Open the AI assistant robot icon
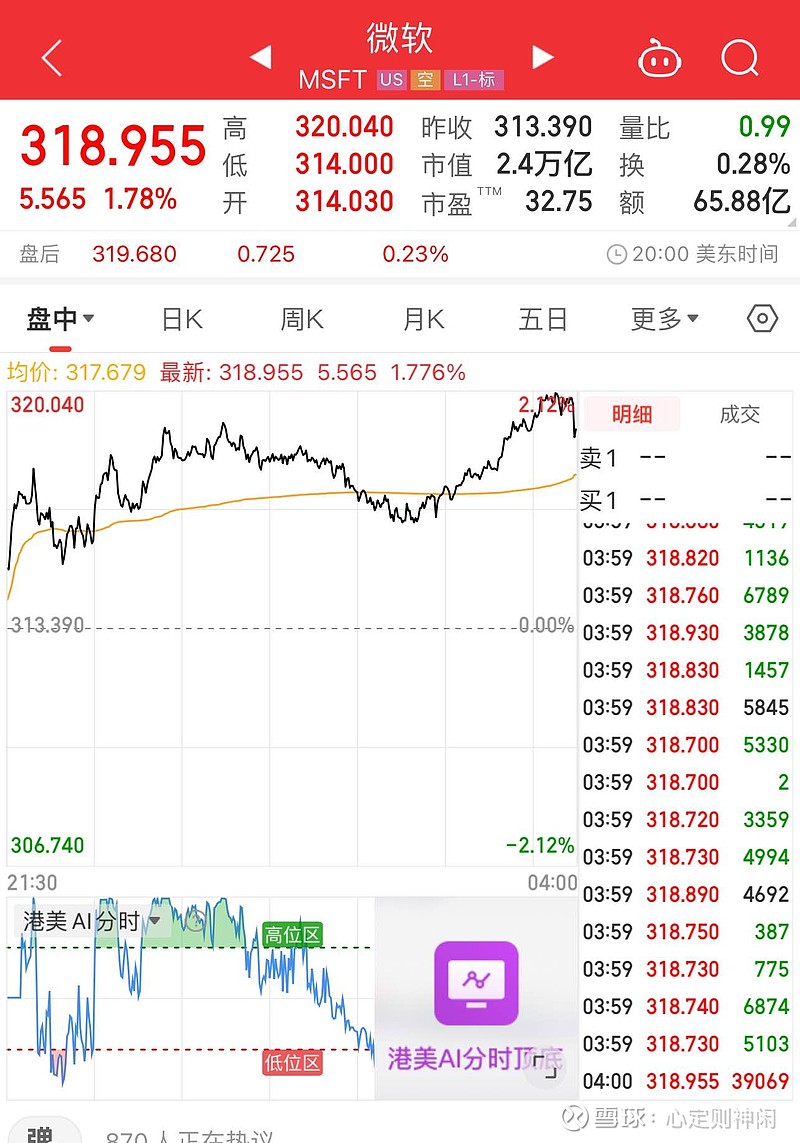The height and width of the screenshot is (1143, 800). [660, 58]
